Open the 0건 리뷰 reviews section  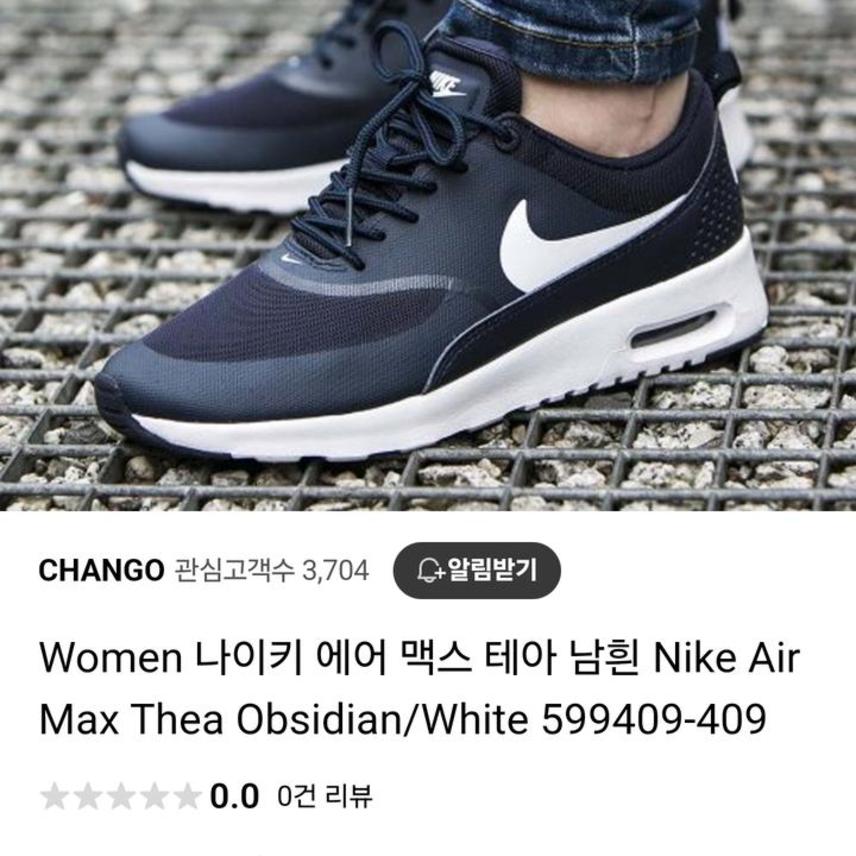click(x=325, y=796)
